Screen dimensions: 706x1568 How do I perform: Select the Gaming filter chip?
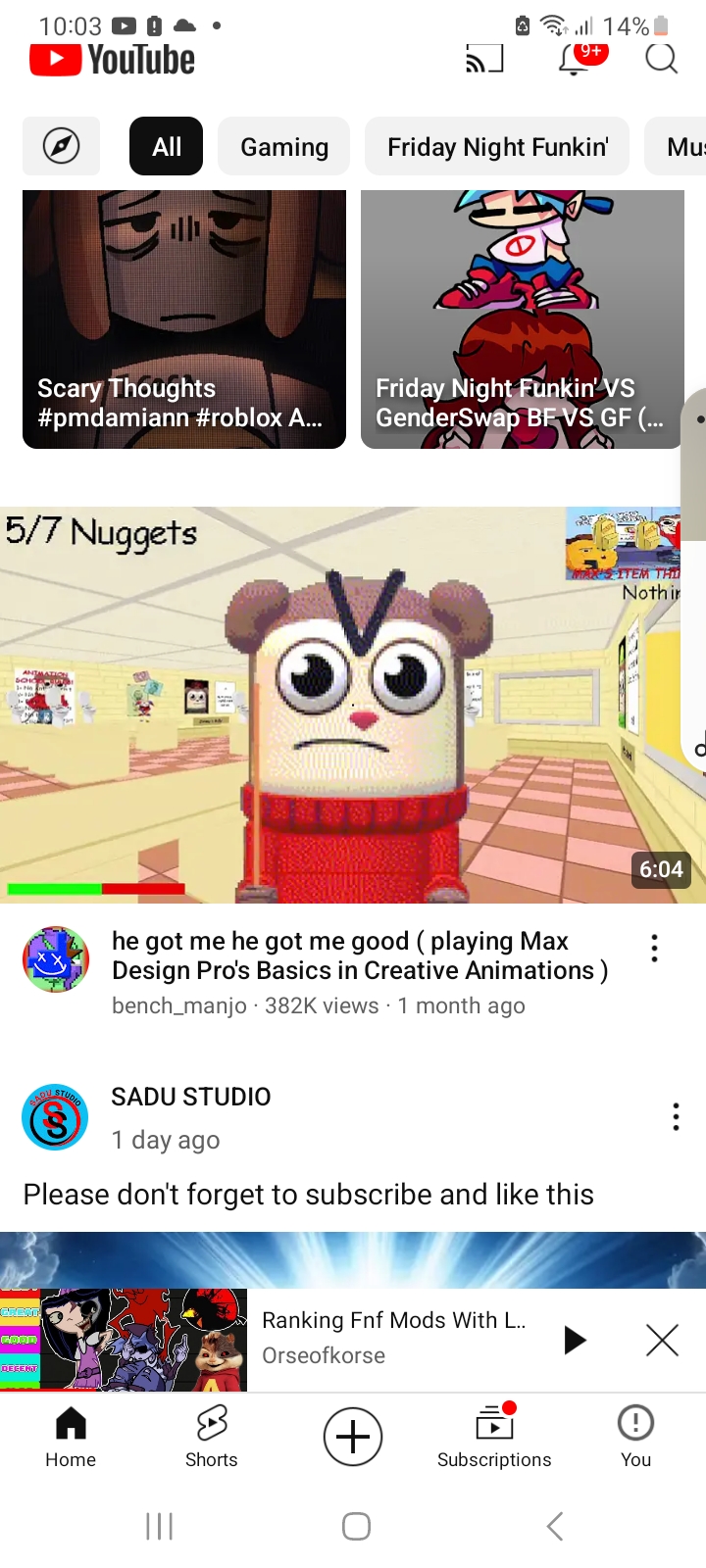[284, 147]
